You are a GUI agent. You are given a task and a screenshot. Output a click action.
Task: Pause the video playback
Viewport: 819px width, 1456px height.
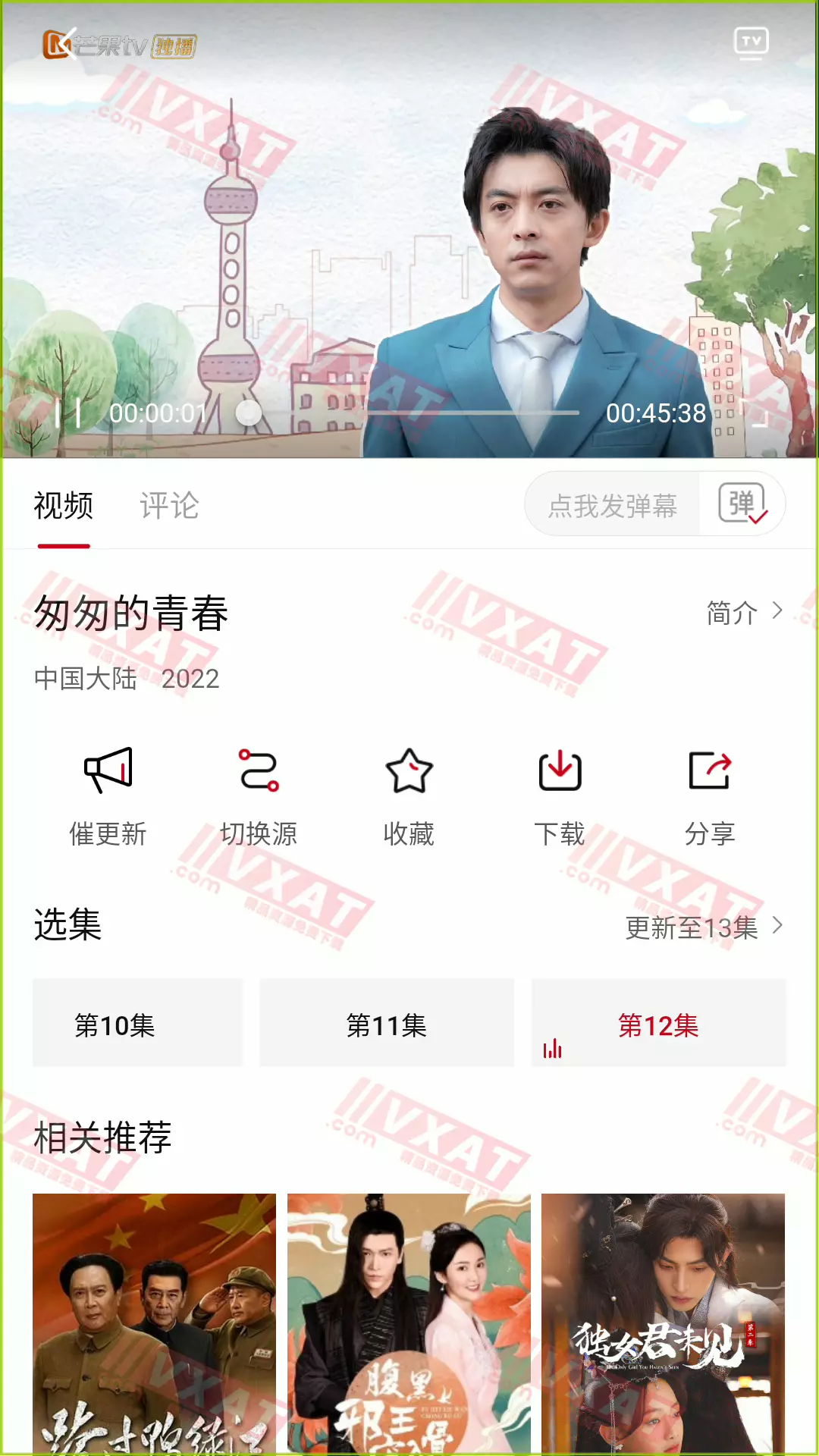(67, 413)
